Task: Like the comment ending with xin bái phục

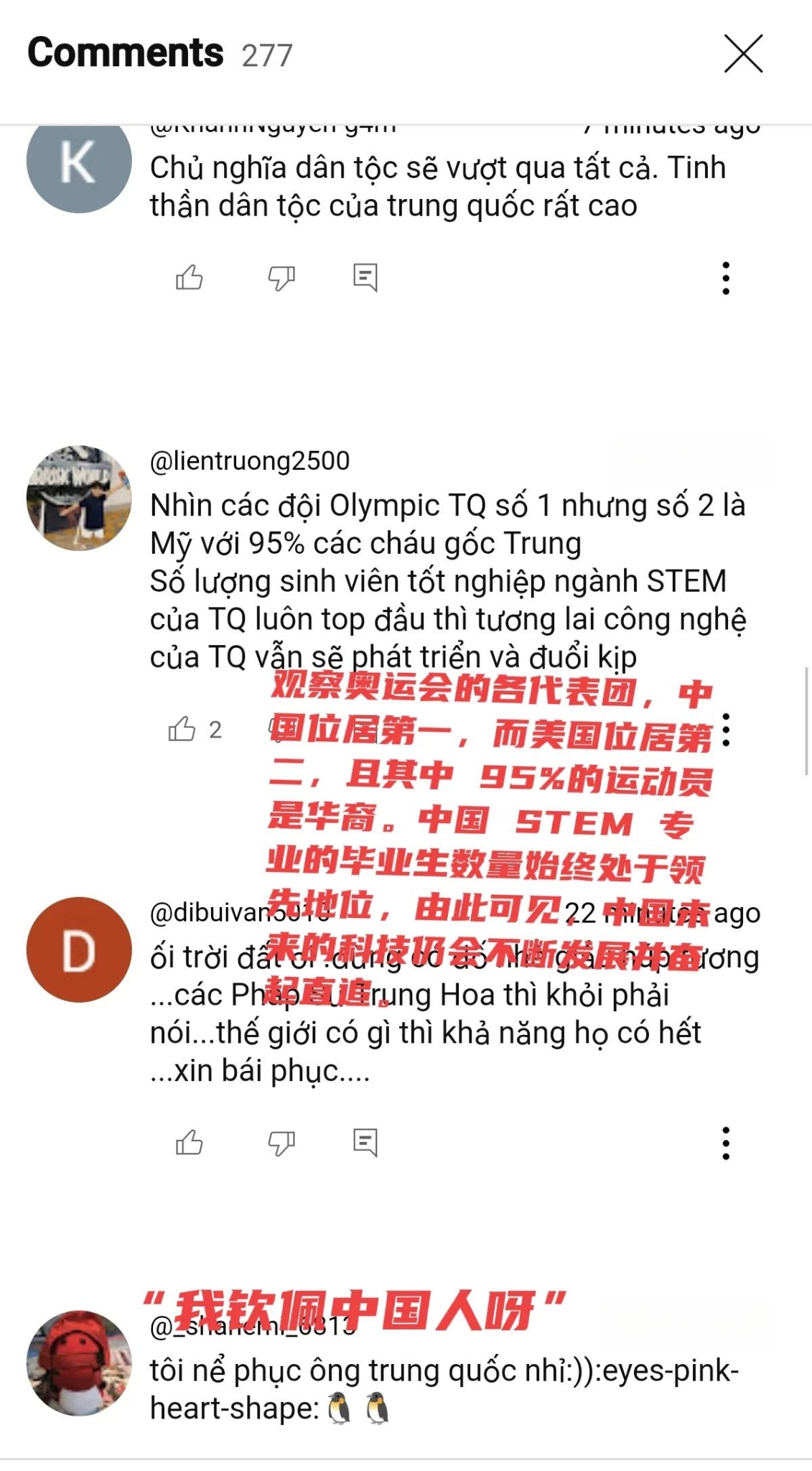Action: tap(190, 1142)
